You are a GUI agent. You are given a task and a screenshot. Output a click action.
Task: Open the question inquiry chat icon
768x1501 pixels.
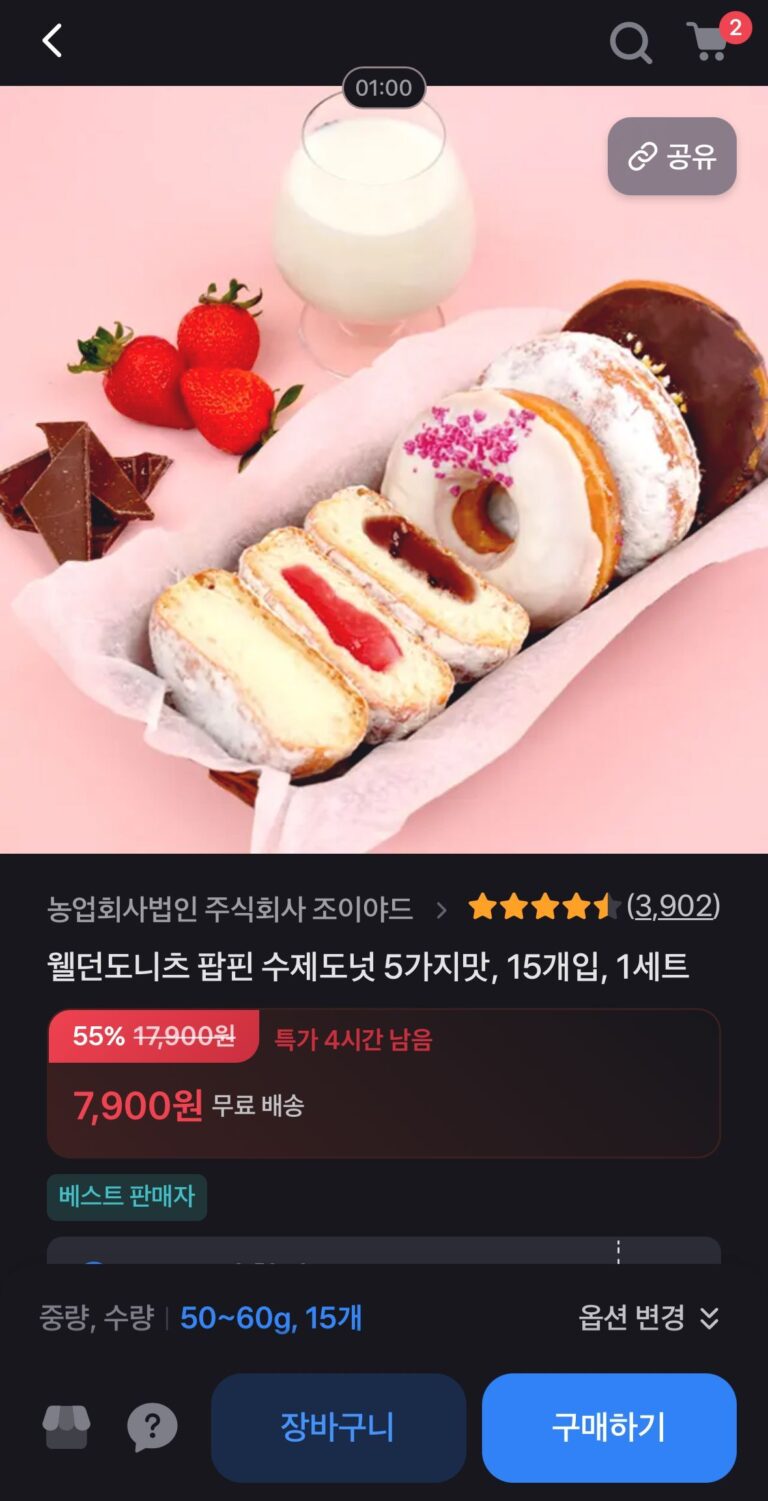pos(152,1427)
